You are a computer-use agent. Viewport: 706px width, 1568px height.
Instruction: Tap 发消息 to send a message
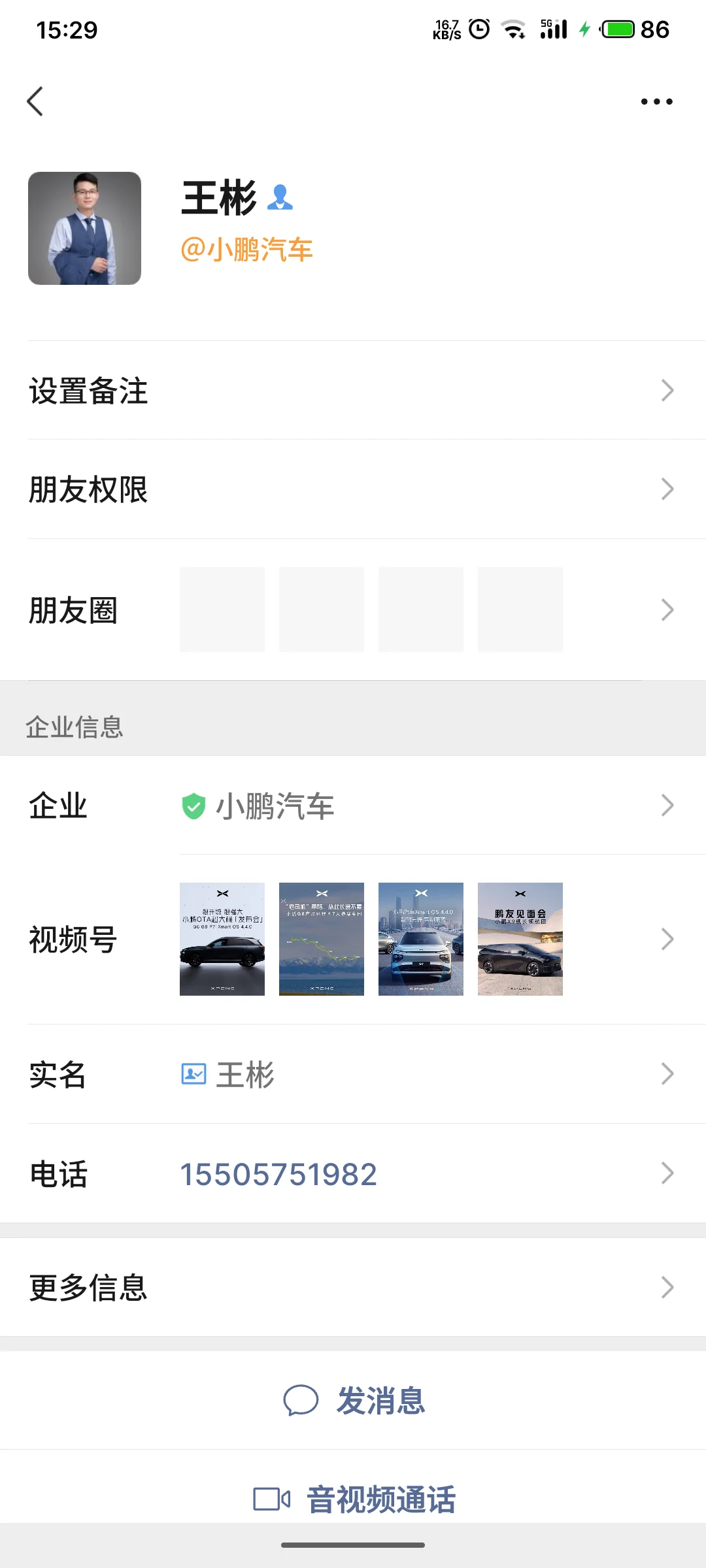coord(354,1401)
